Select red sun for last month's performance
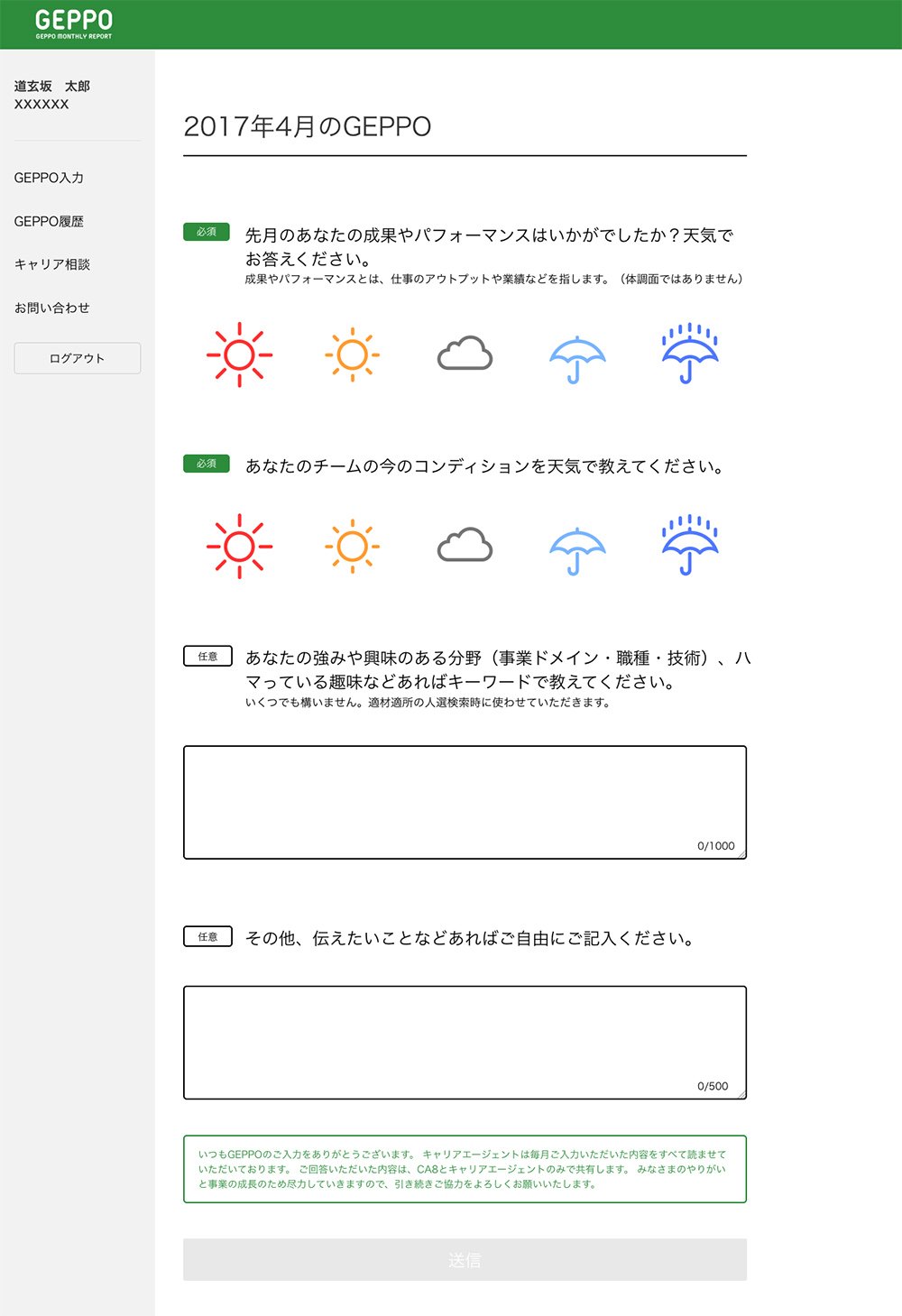 pyautogui.click(x=239, y=354)
